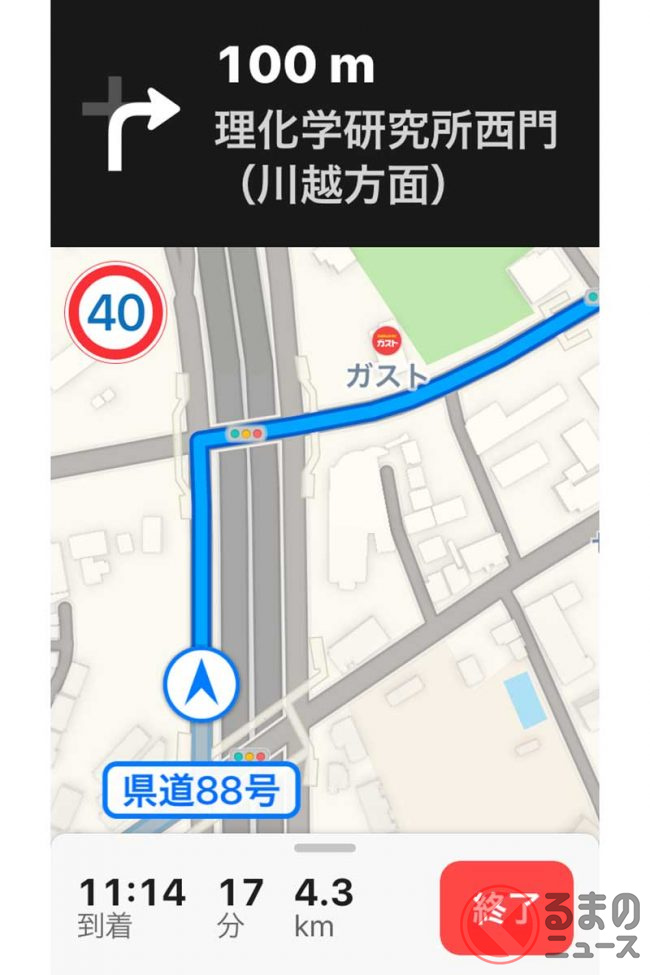Tap the red 終了 button to end navigation
The image size is (650, 975).
pyautogui.click(x=505, y=907)
